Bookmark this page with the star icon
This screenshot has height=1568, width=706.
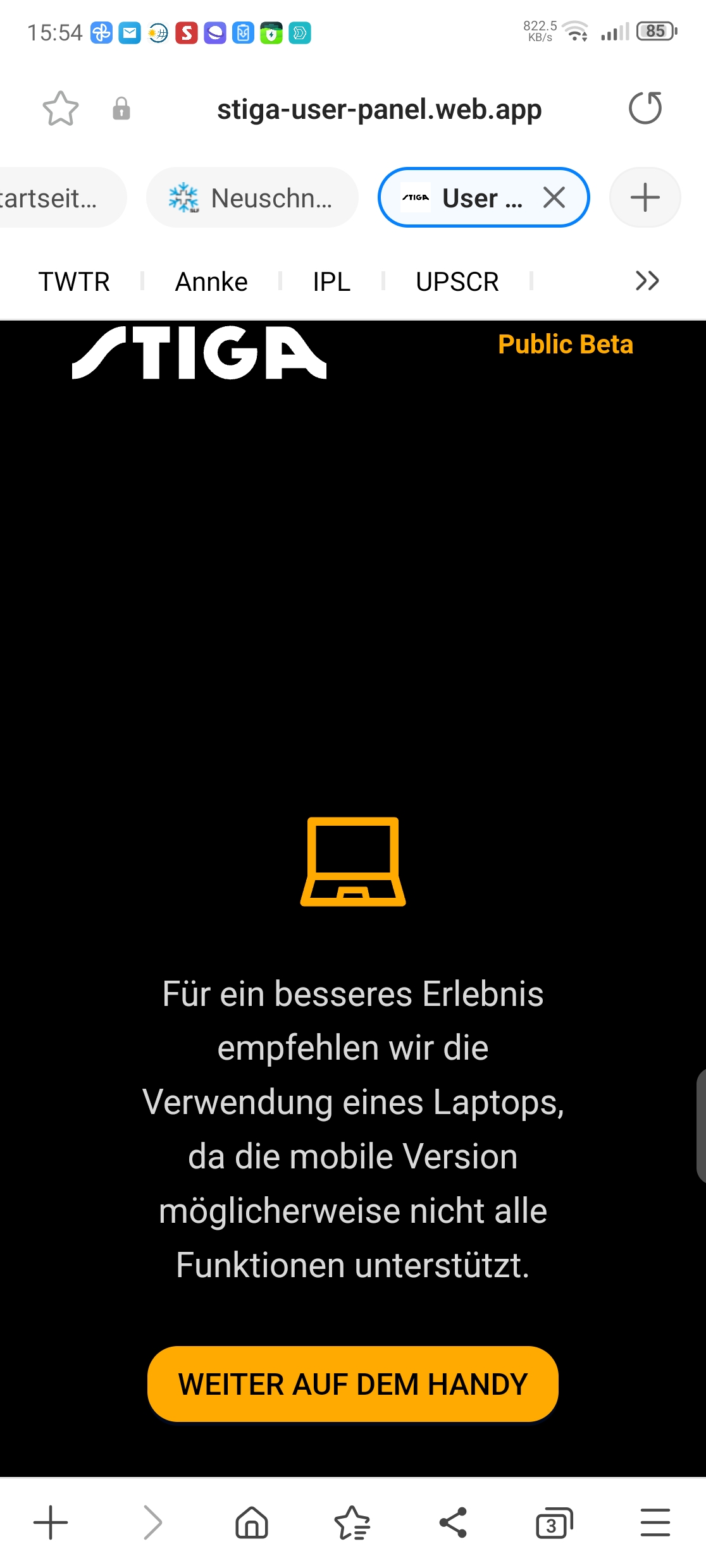(61, 109)
